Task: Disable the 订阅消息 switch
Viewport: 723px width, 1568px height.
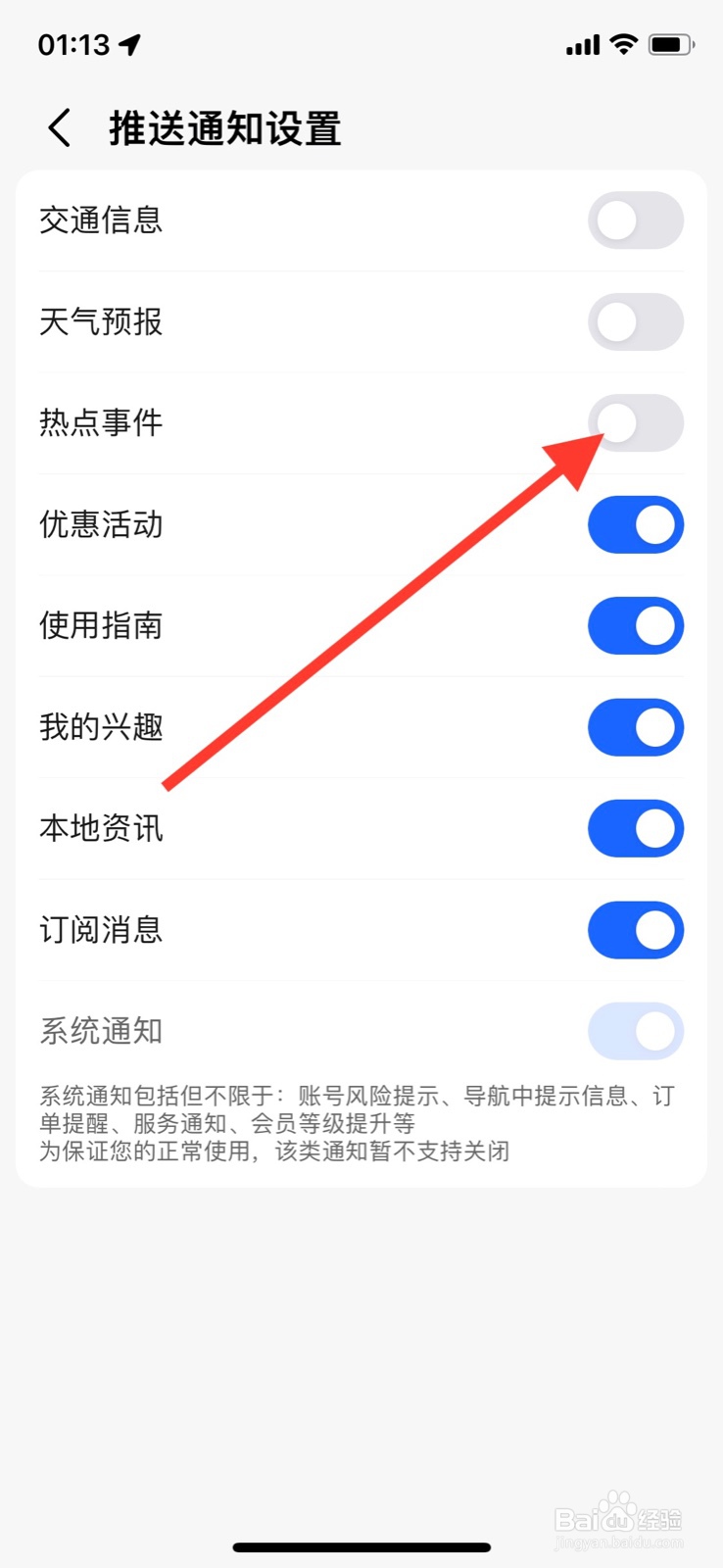Action: (x=635, y=930)
